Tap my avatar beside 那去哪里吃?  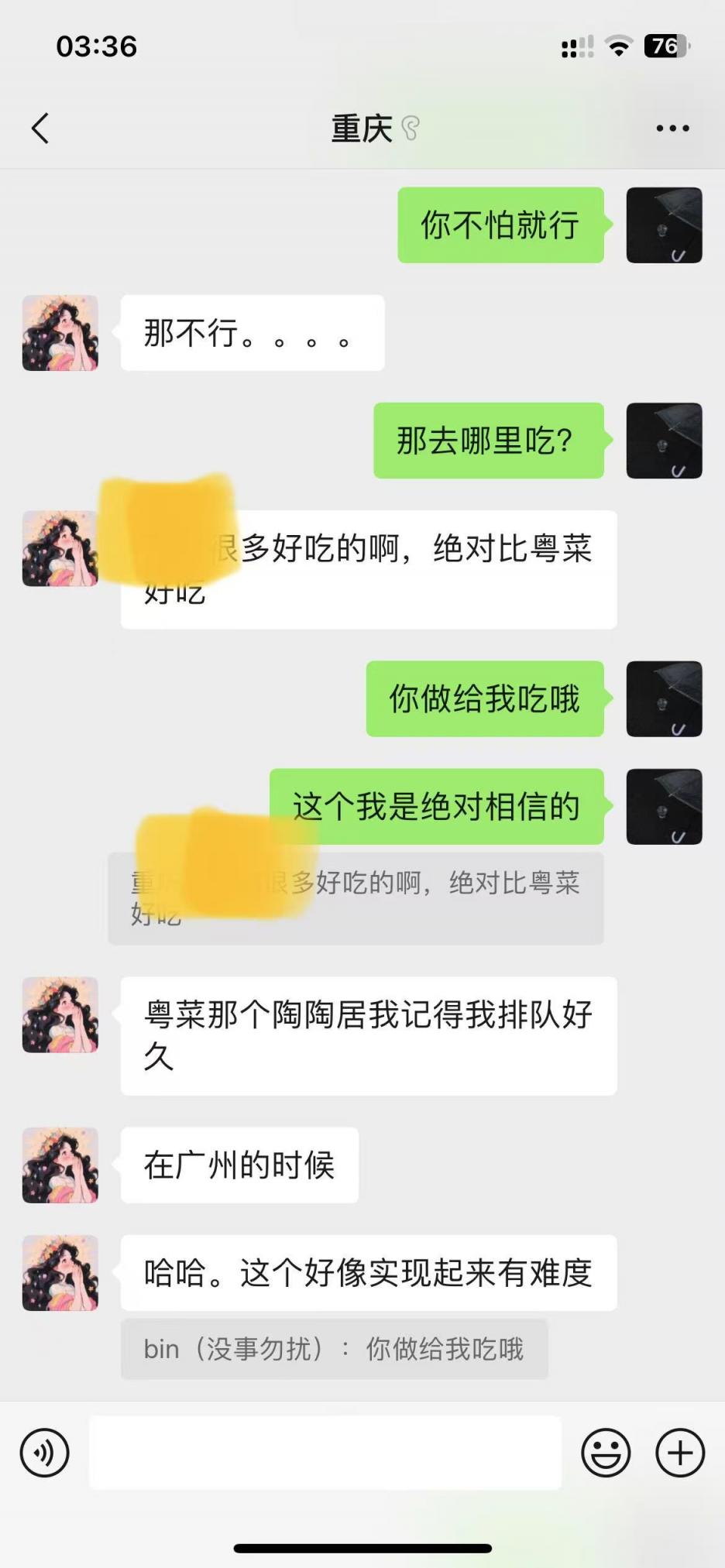coord(664,441)
